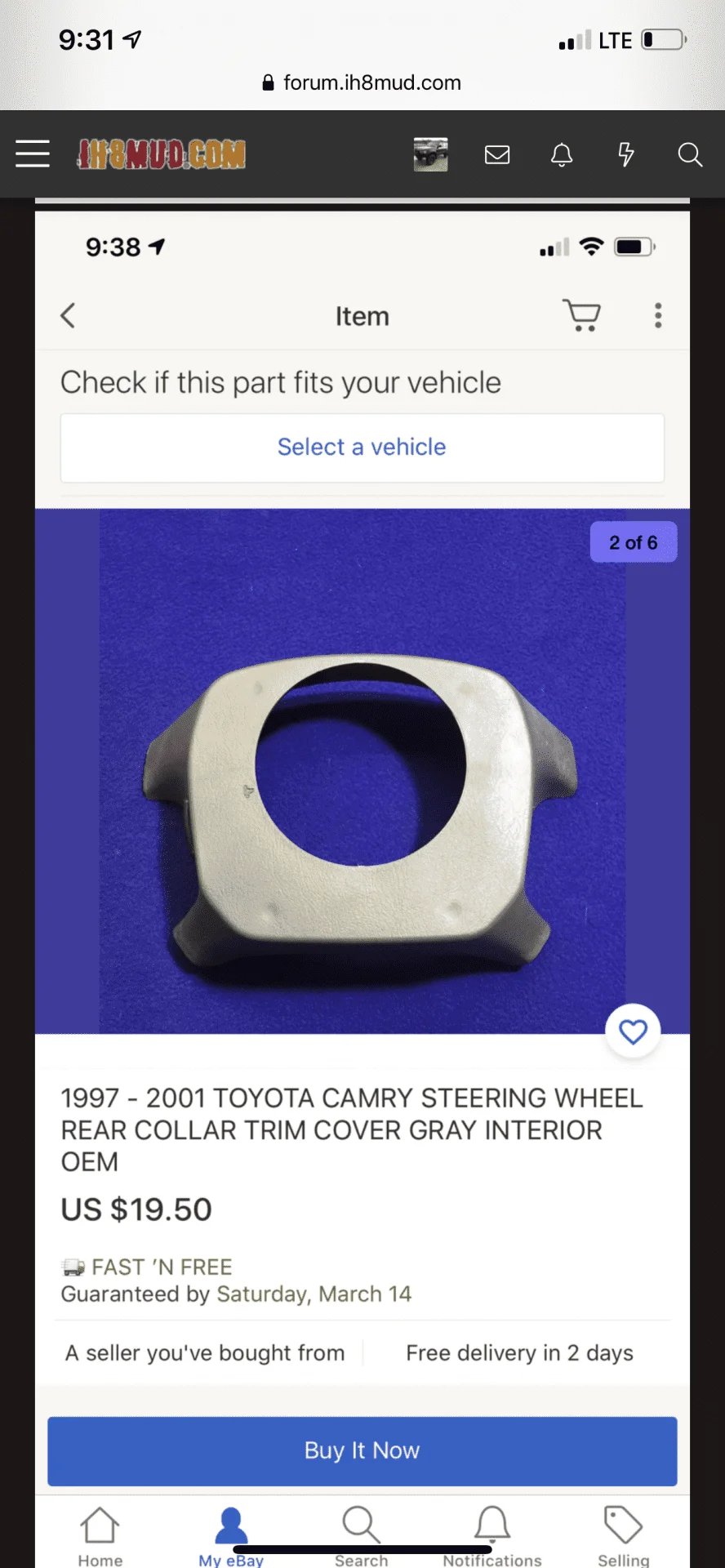This screenshot has height=1568, width=725.
Task: Open the forum search magnifier
Action: point(690,154)
